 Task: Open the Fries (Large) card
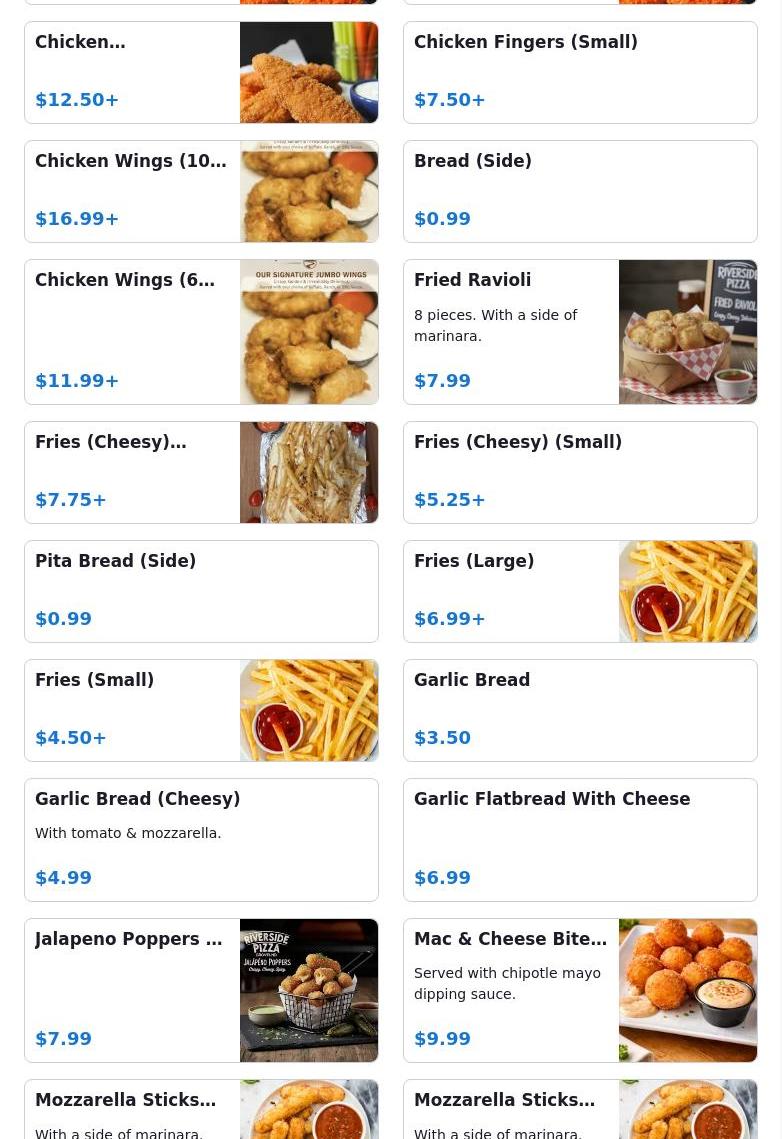(580, 591)
